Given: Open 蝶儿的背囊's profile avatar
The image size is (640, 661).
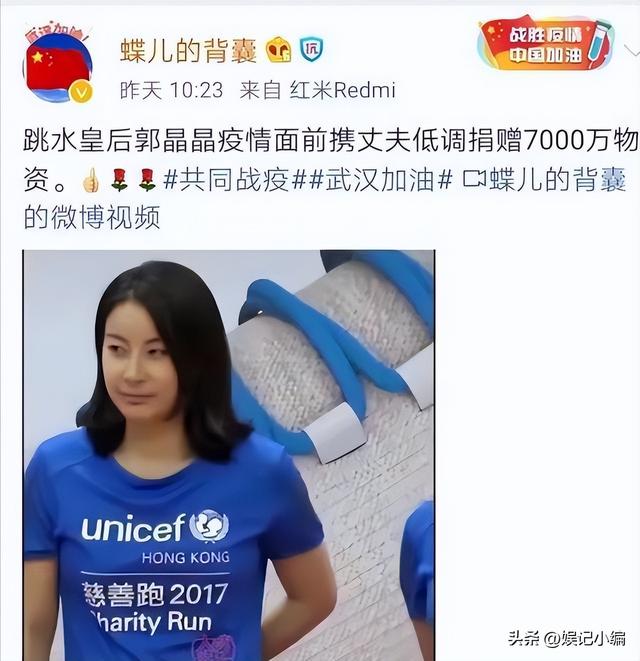Looking at the screenshot, I should [58, 67].
